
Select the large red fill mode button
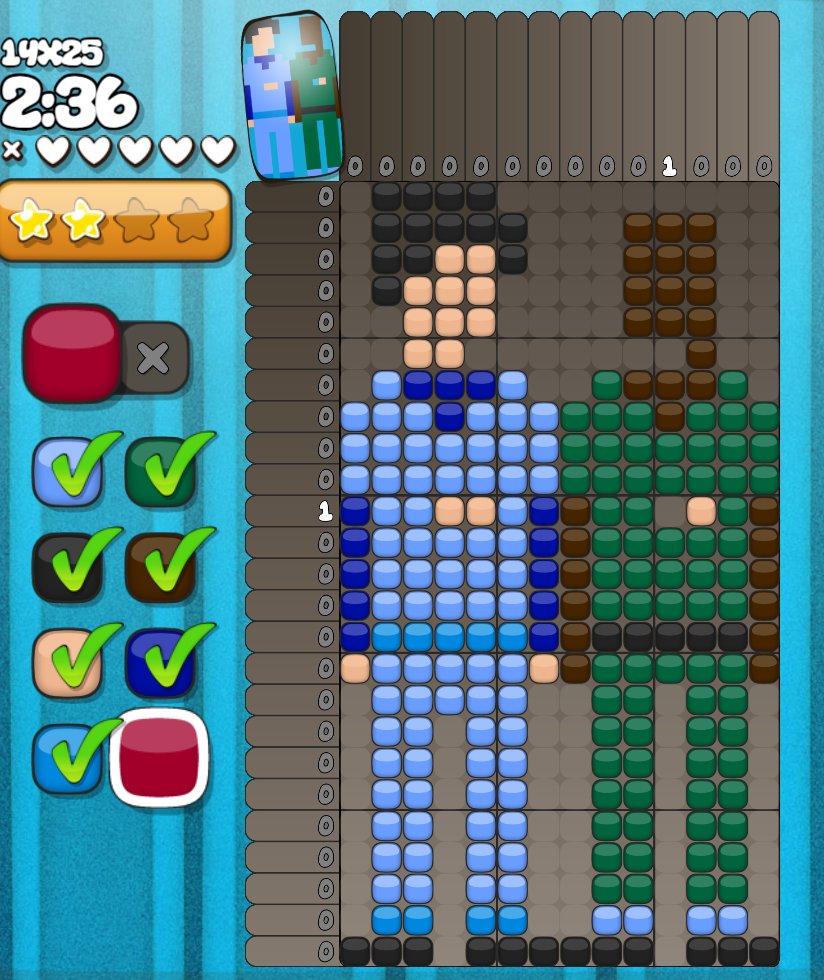click(x=72, y=353)
